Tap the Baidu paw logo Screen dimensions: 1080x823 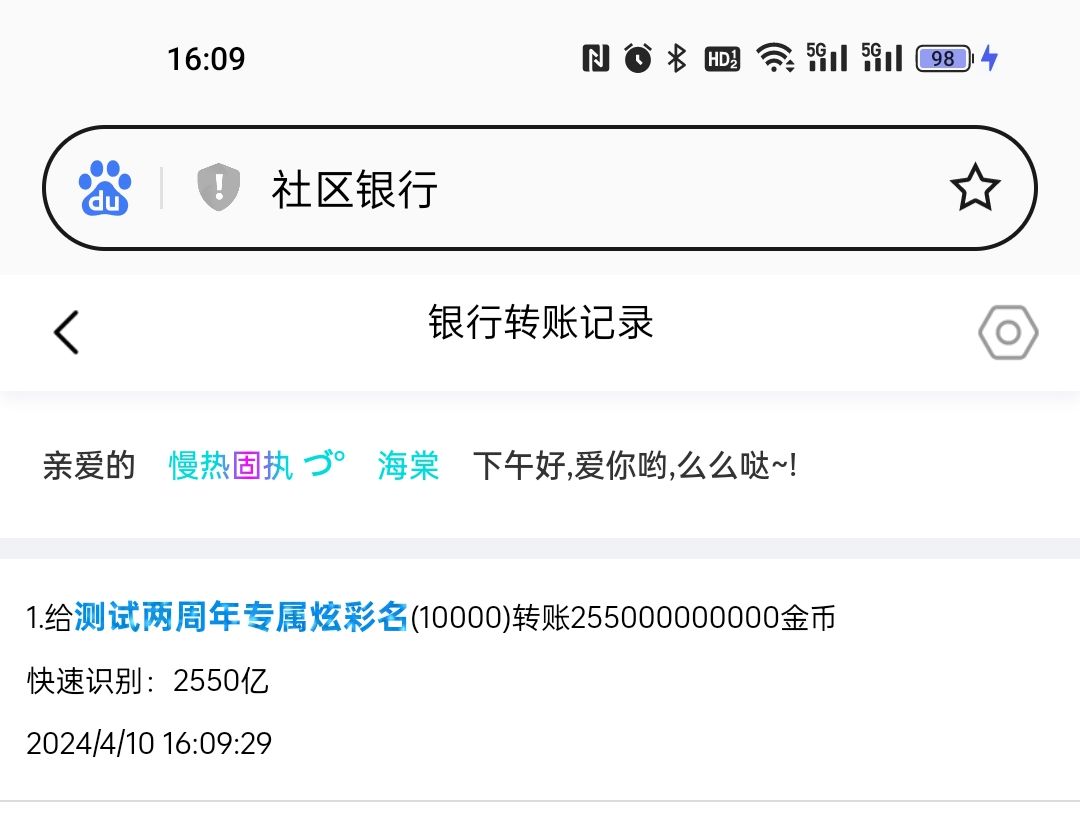[105, 188]
